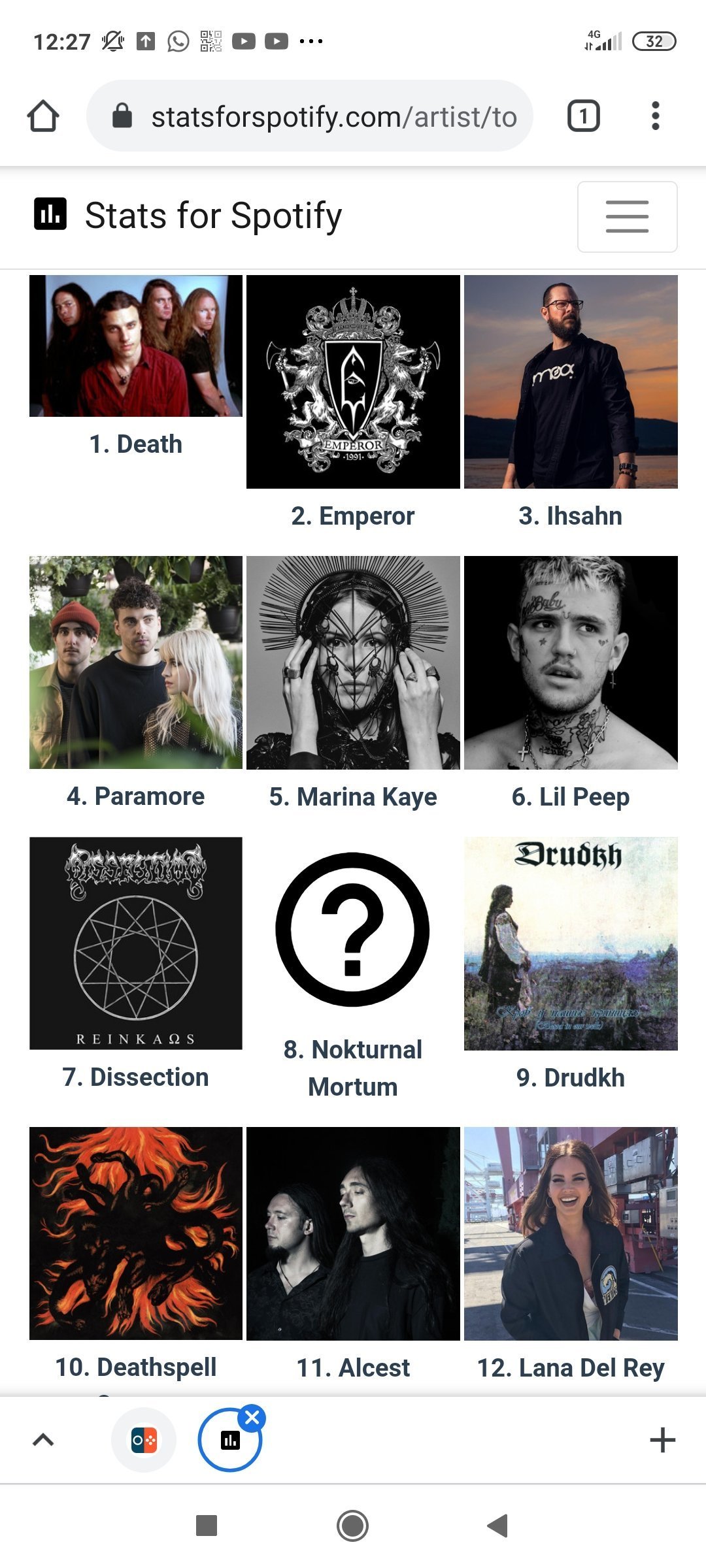Screen dimensions: 706x1568
Task: Select the Ihsahn artist tile
Action: [x=571, y=402]
